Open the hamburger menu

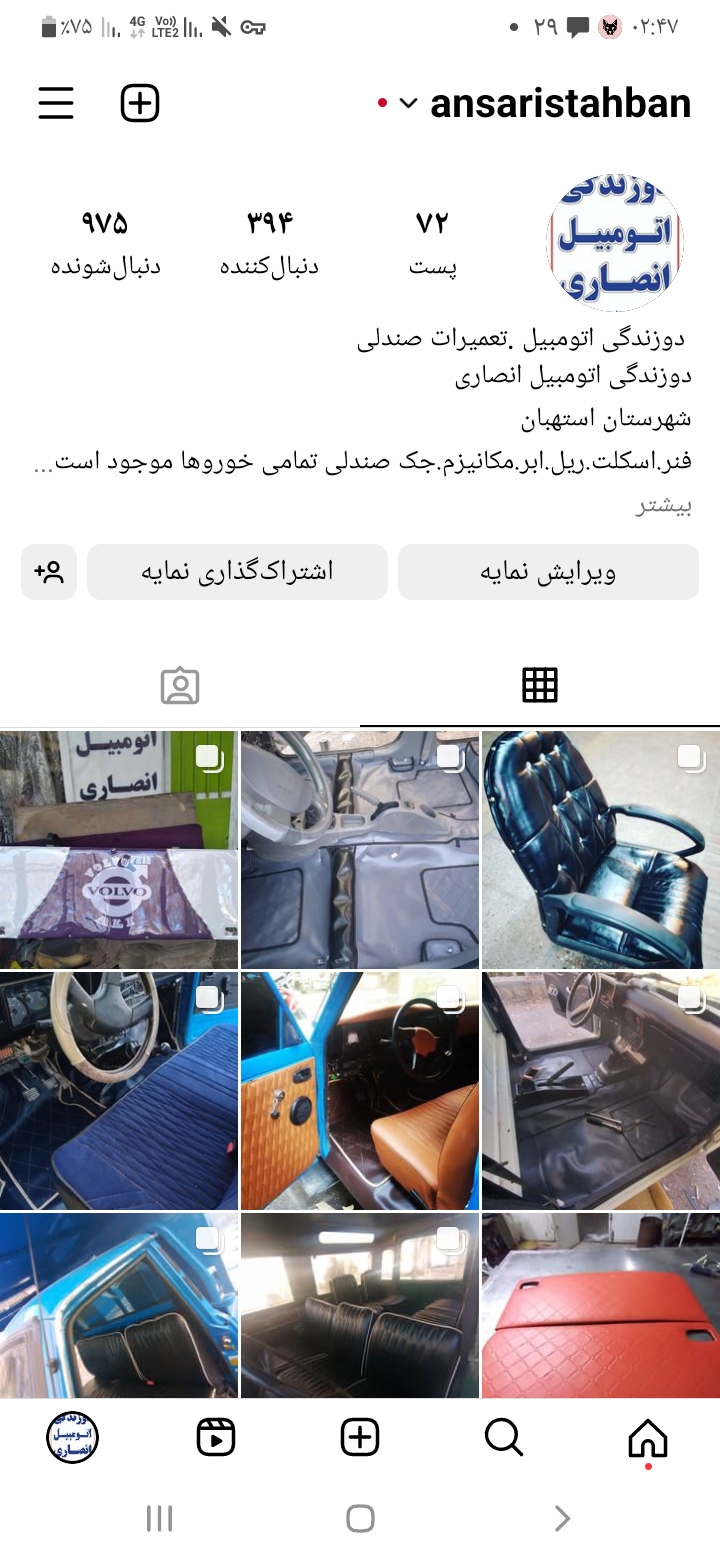click(x=56, y=103)
